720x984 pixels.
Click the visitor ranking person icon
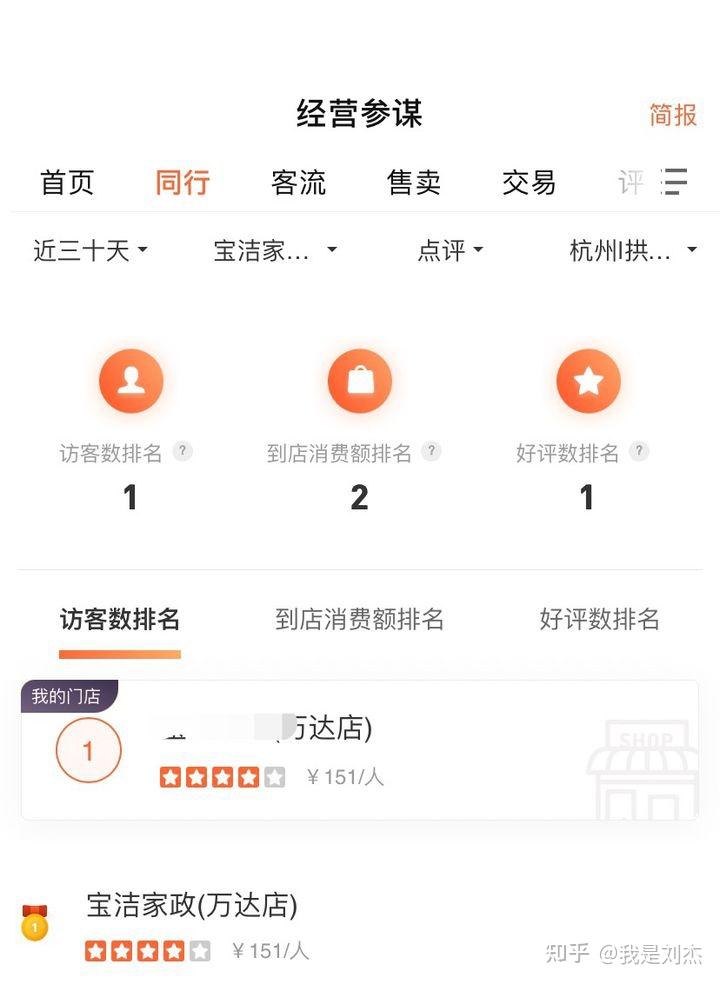130,381
